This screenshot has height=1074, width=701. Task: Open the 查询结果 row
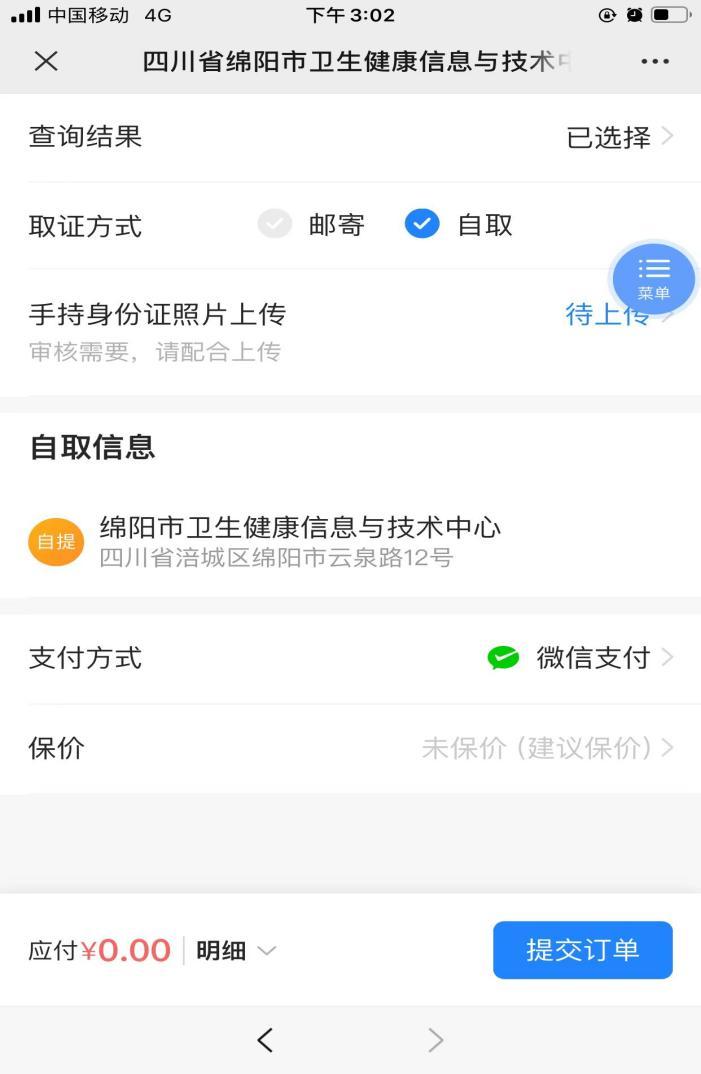350,137
